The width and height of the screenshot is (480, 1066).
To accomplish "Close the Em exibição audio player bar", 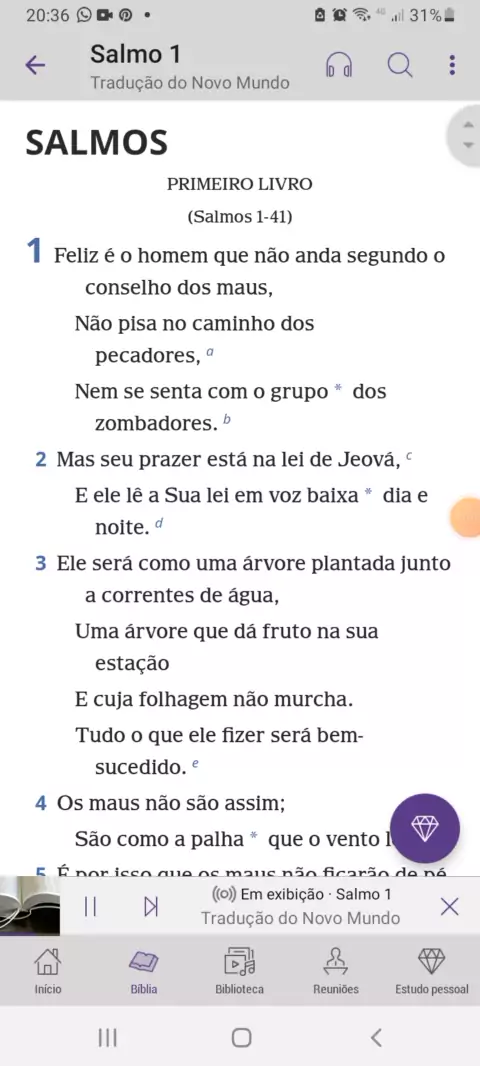I will coord(449,906).
